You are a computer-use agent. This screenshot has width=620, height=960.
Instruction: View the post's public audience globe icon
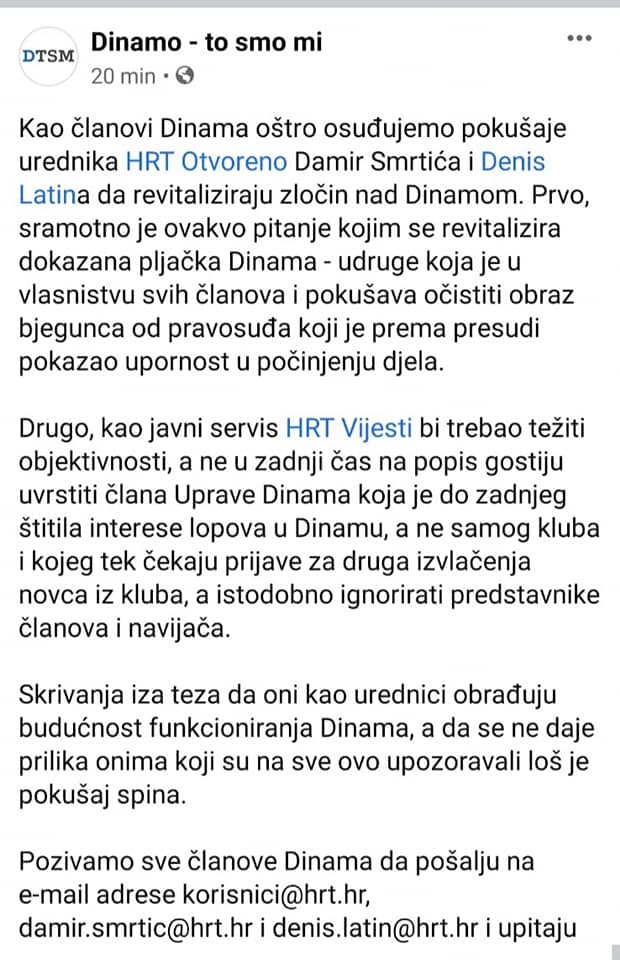[185, 76]
